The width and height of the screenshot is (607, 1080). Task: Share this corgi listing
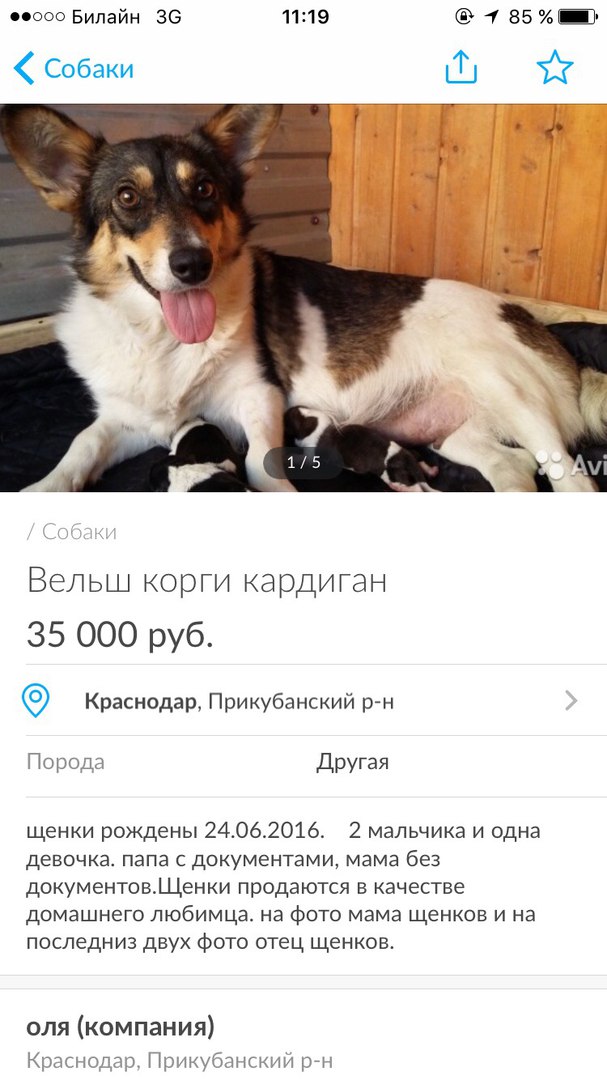click(461, 68)
